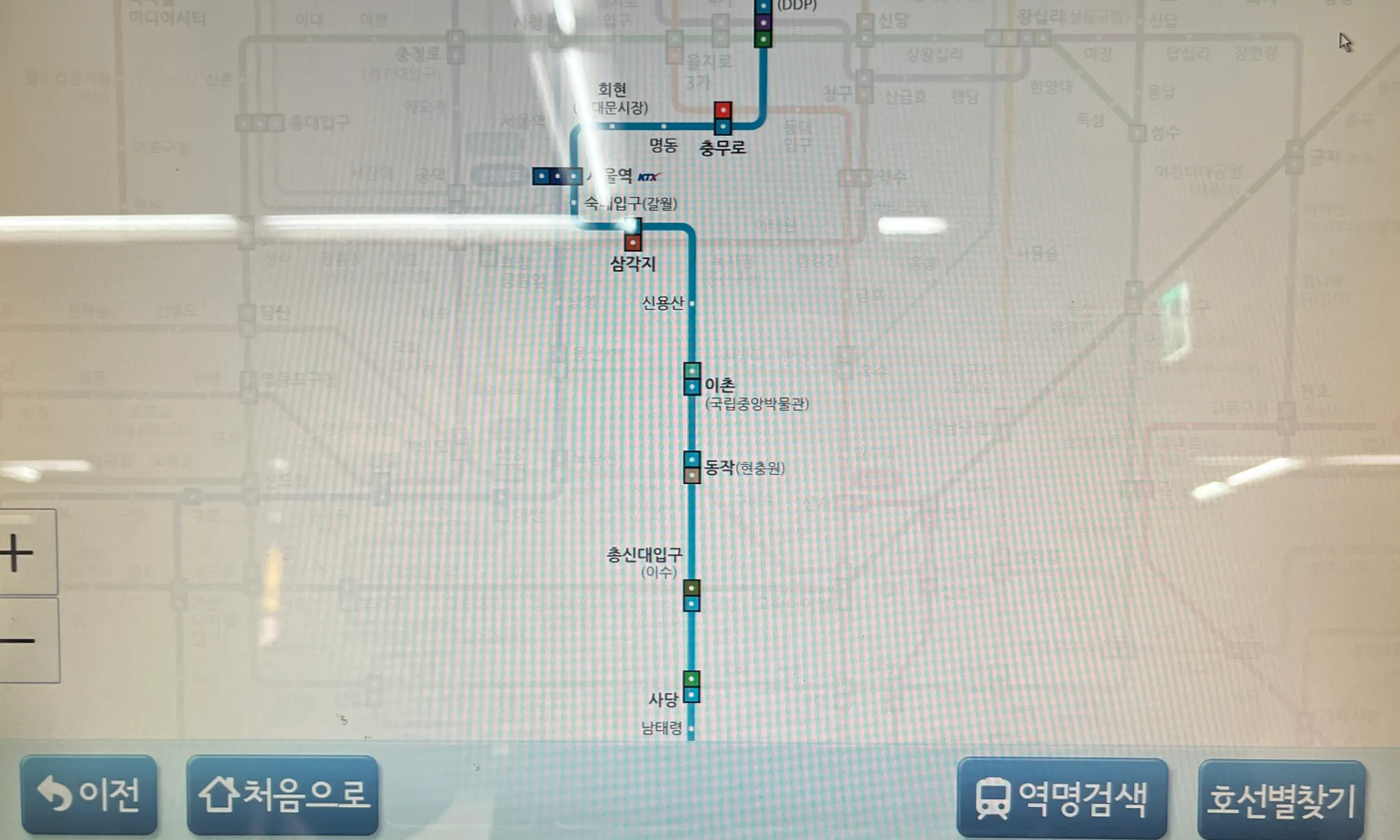This screenshot has width=1400, height=840.
Task: Open 호선별찾기 line finder
Action: (1281, 800)
